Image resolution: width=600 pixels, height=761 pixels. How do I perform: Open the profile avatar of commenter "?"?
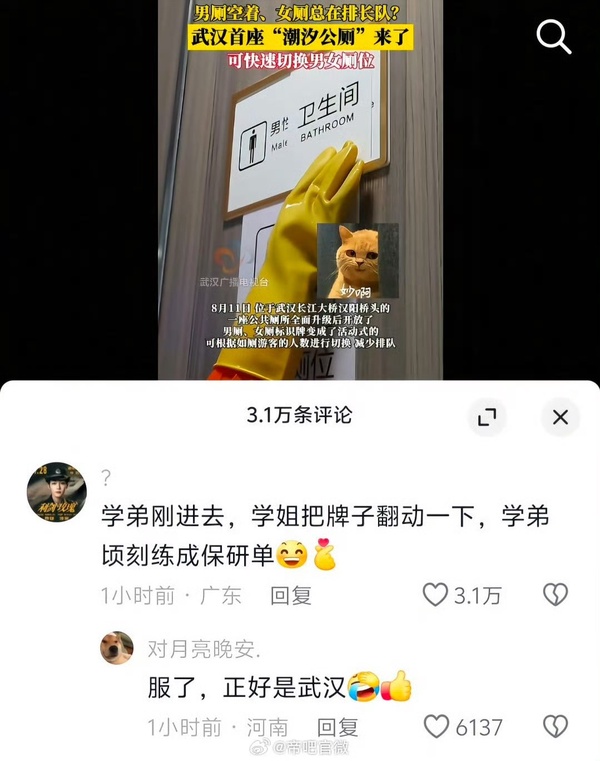pyautogui.click(x=56, y=492)
